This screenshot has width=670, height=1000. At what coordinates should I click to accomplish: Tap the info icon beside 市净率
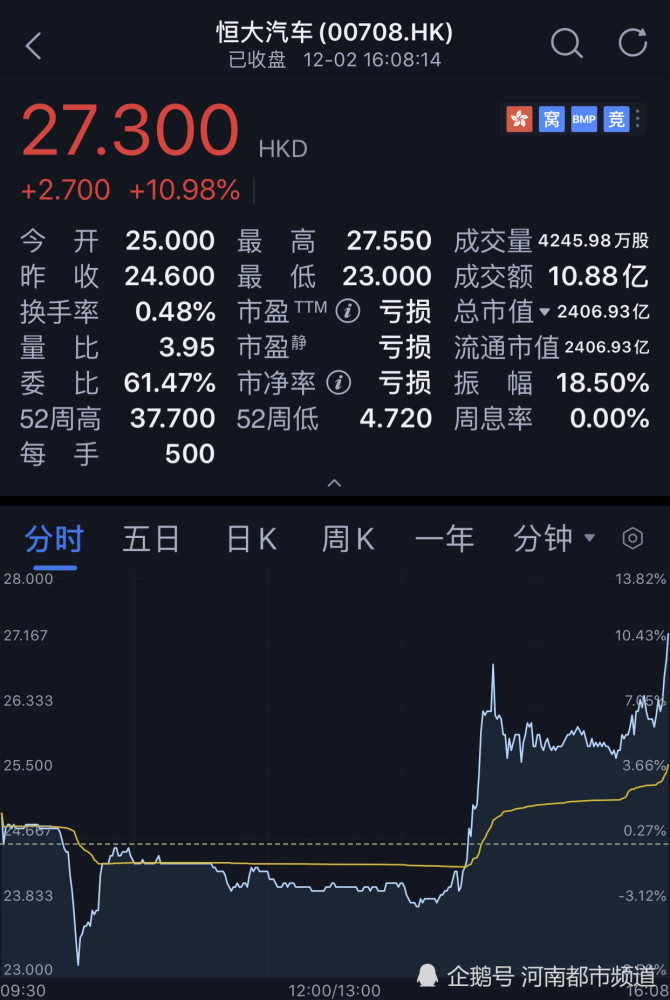340,382
